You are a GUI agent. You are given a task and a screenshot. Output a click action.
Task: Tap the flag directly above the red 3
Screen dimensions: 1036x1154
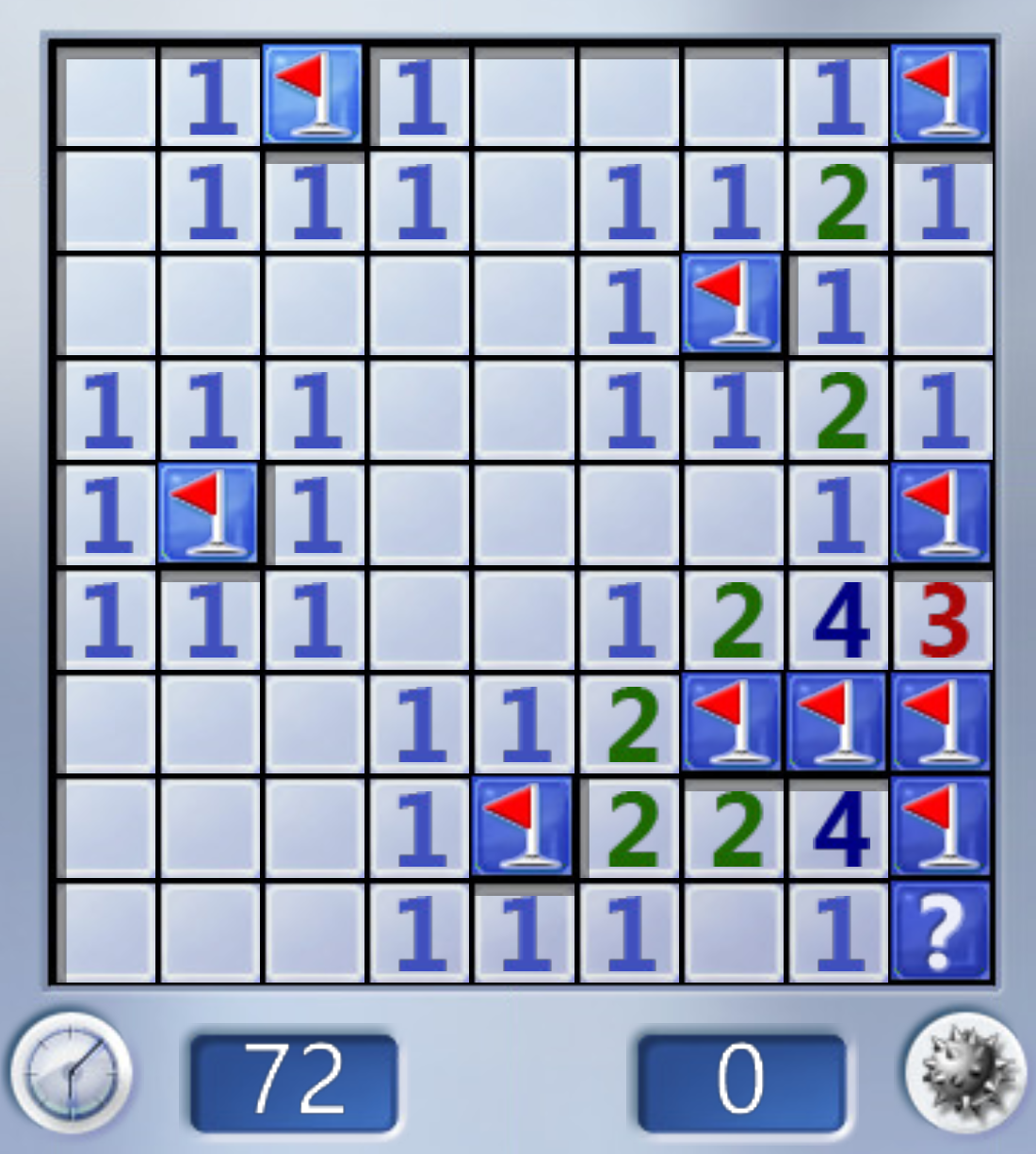click(x=940, y=515)
